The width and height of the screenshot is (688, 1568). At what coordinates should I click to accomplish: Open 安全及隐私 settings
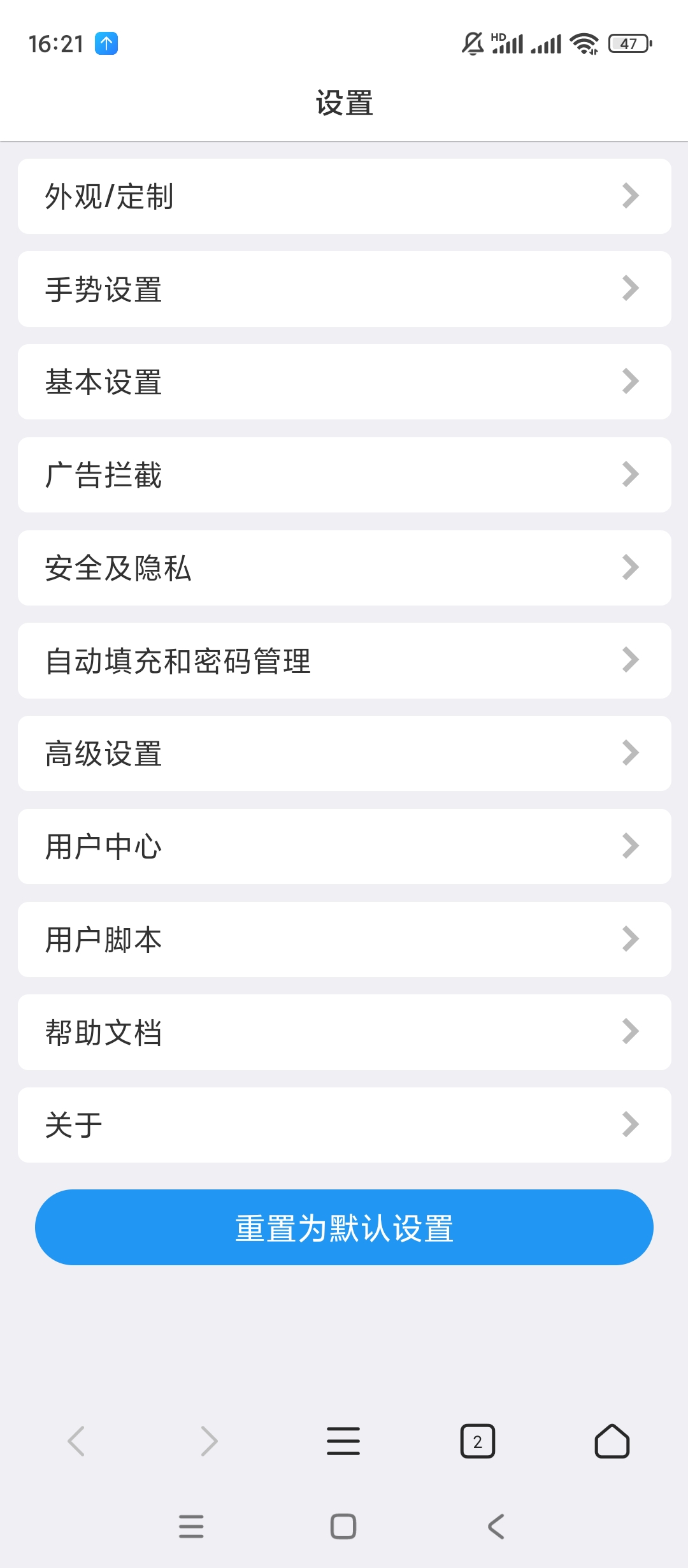(344, 568)
